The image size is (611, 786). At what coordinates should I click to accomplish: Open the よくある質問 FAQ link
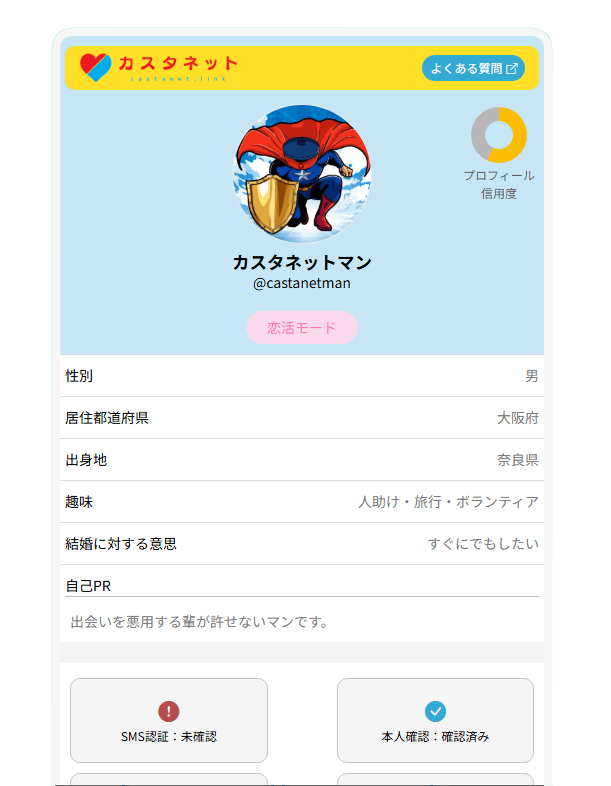pos(473,68)
